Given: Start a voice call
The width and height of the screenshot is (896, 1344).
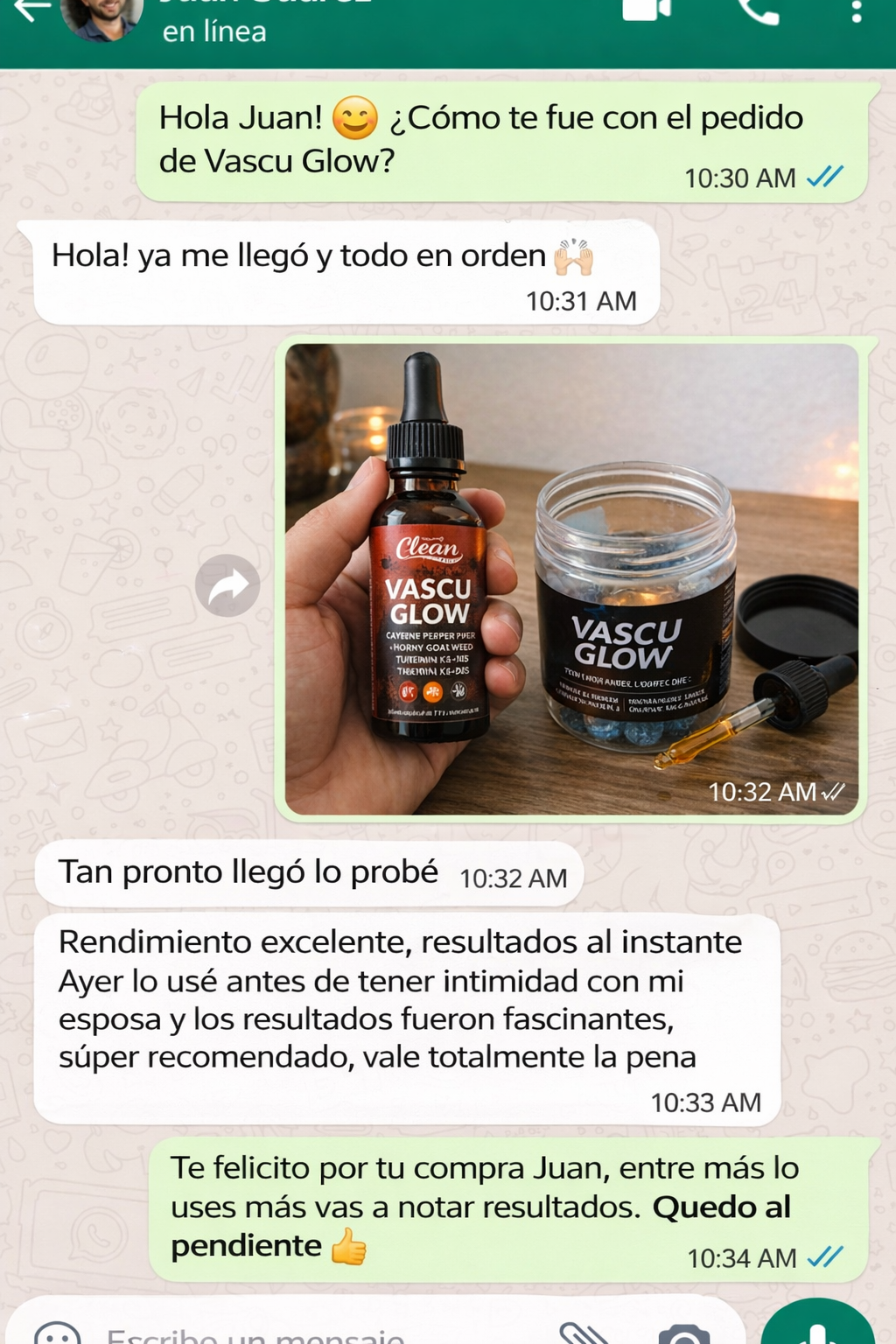Looking at the screenshot, I should 758,10.
